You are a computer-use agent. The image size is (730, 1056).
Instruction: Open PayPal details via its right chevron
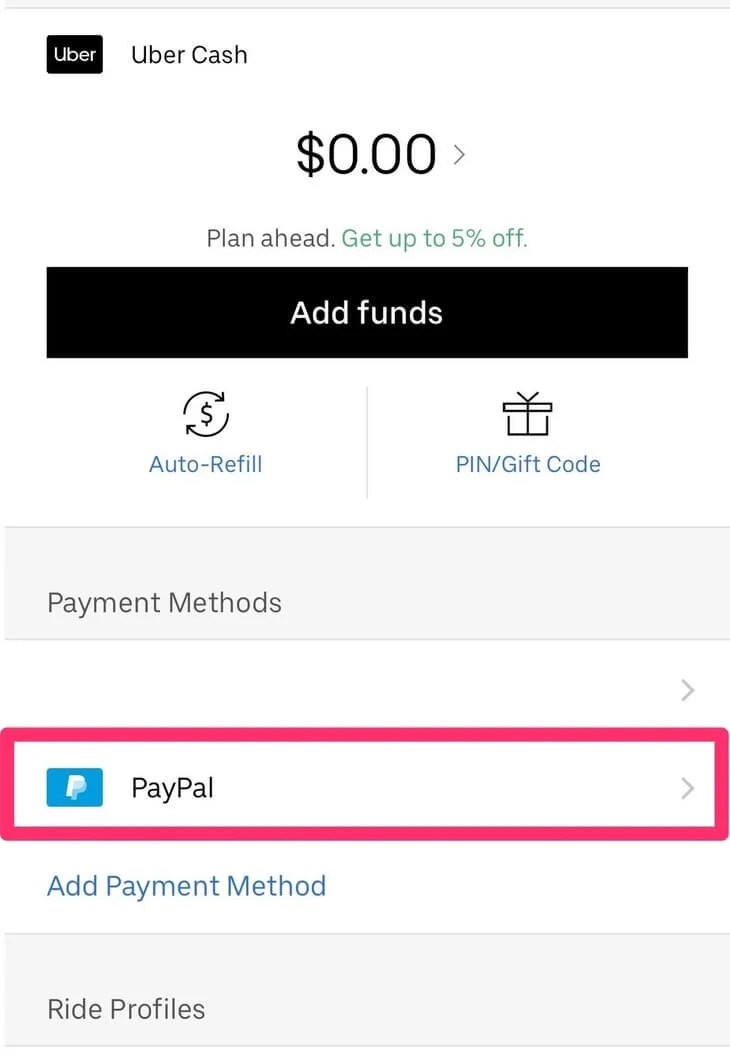click(687, 788)
